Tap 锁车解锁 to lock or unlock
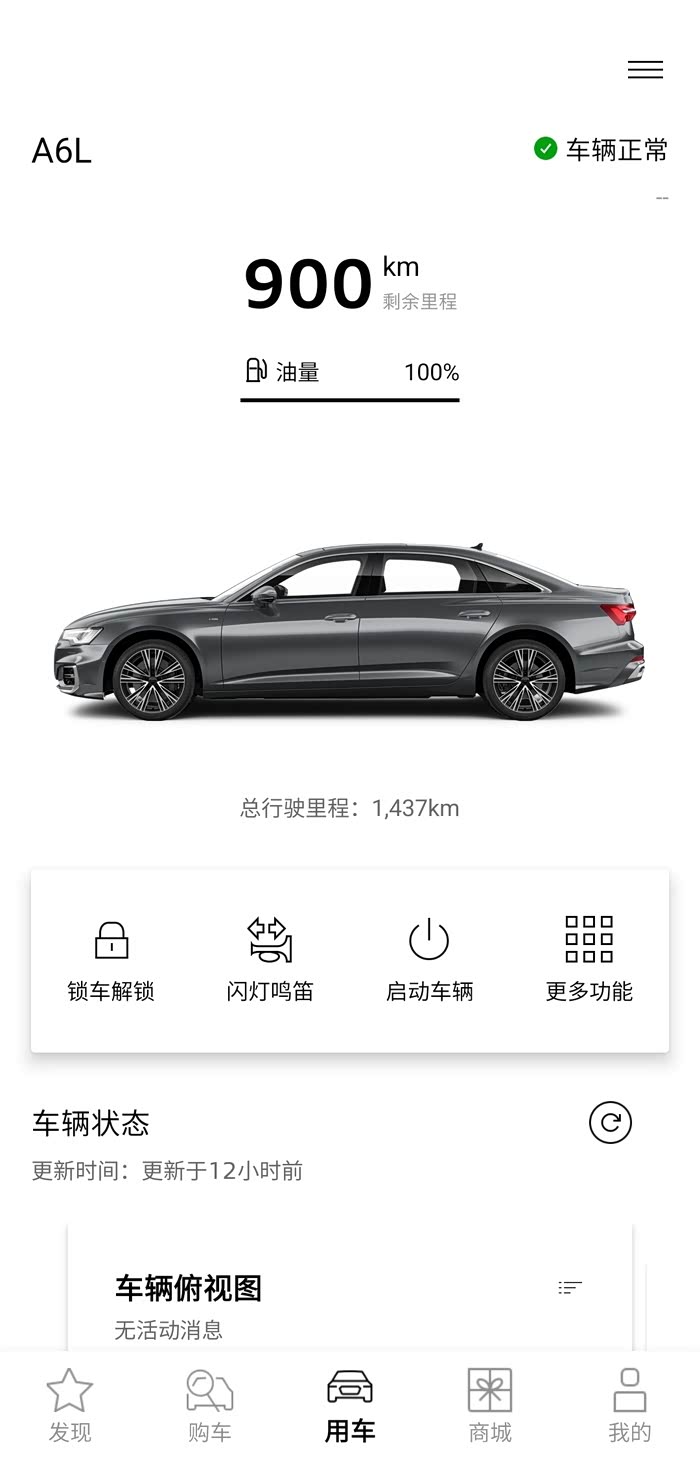Viewport: 700px width, 1460px height. coord(111,958)
